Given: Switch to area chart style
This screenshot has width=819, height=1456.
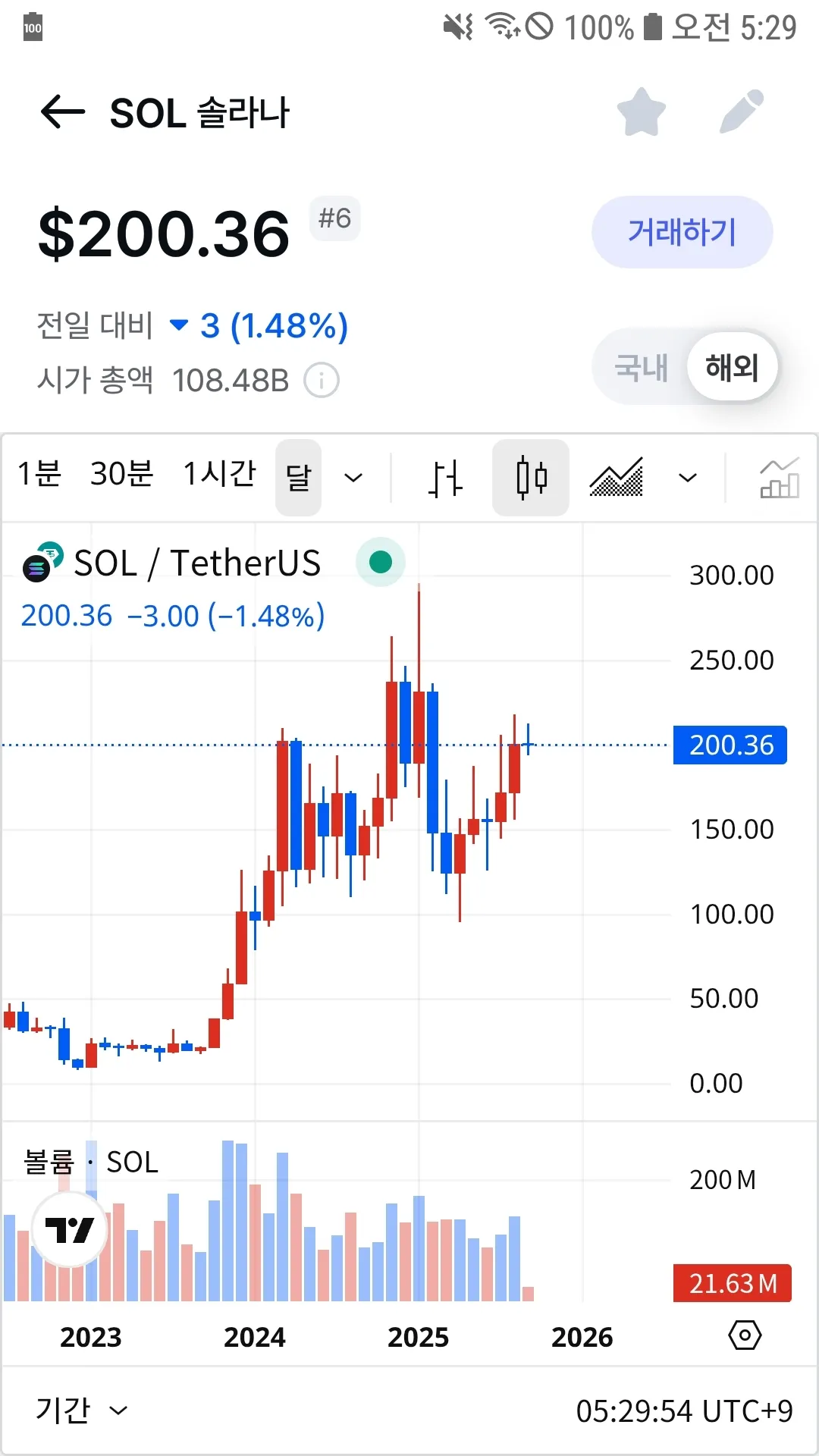Looking at the screenshot, I should click(617, 478).
